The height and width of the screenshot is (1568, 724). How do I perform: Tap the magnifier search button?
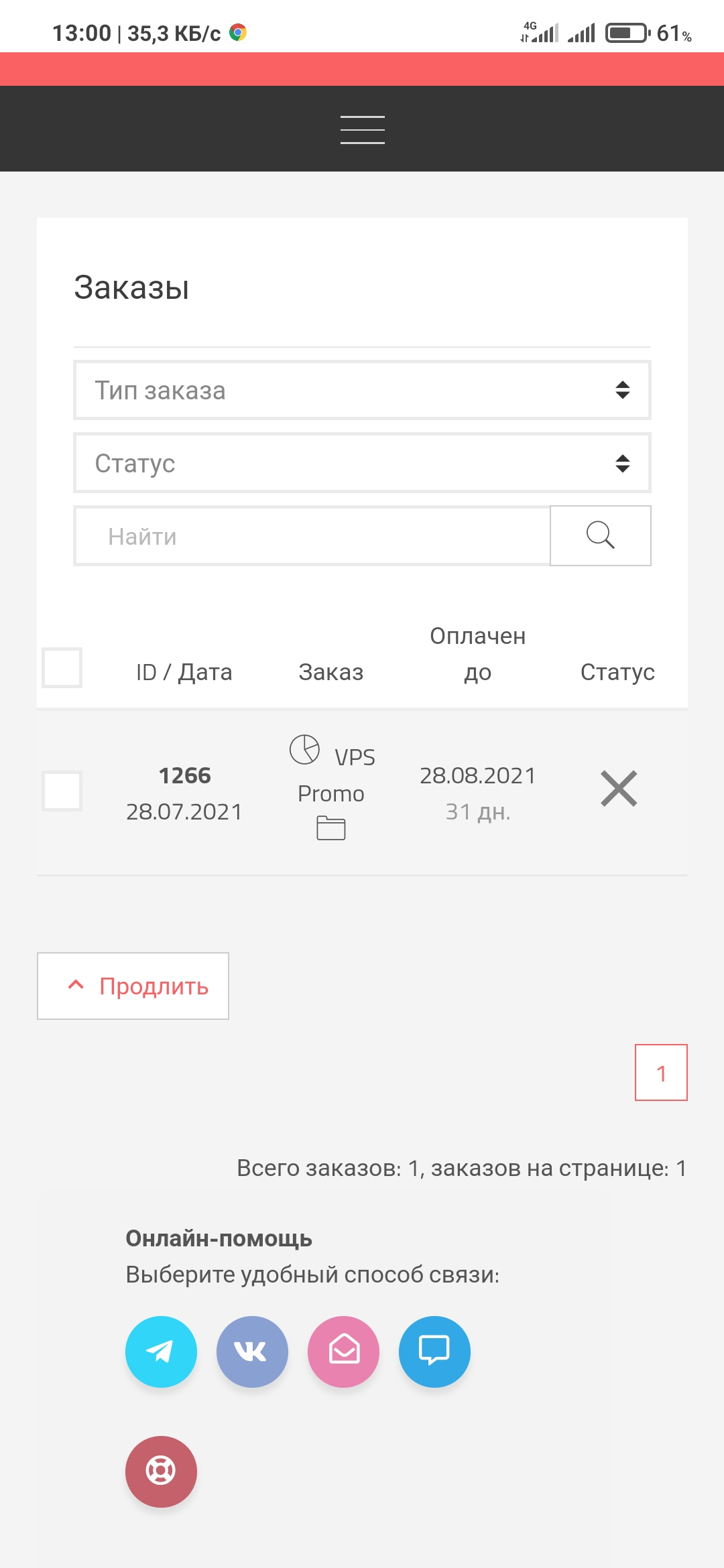click(x=600, y=535)
